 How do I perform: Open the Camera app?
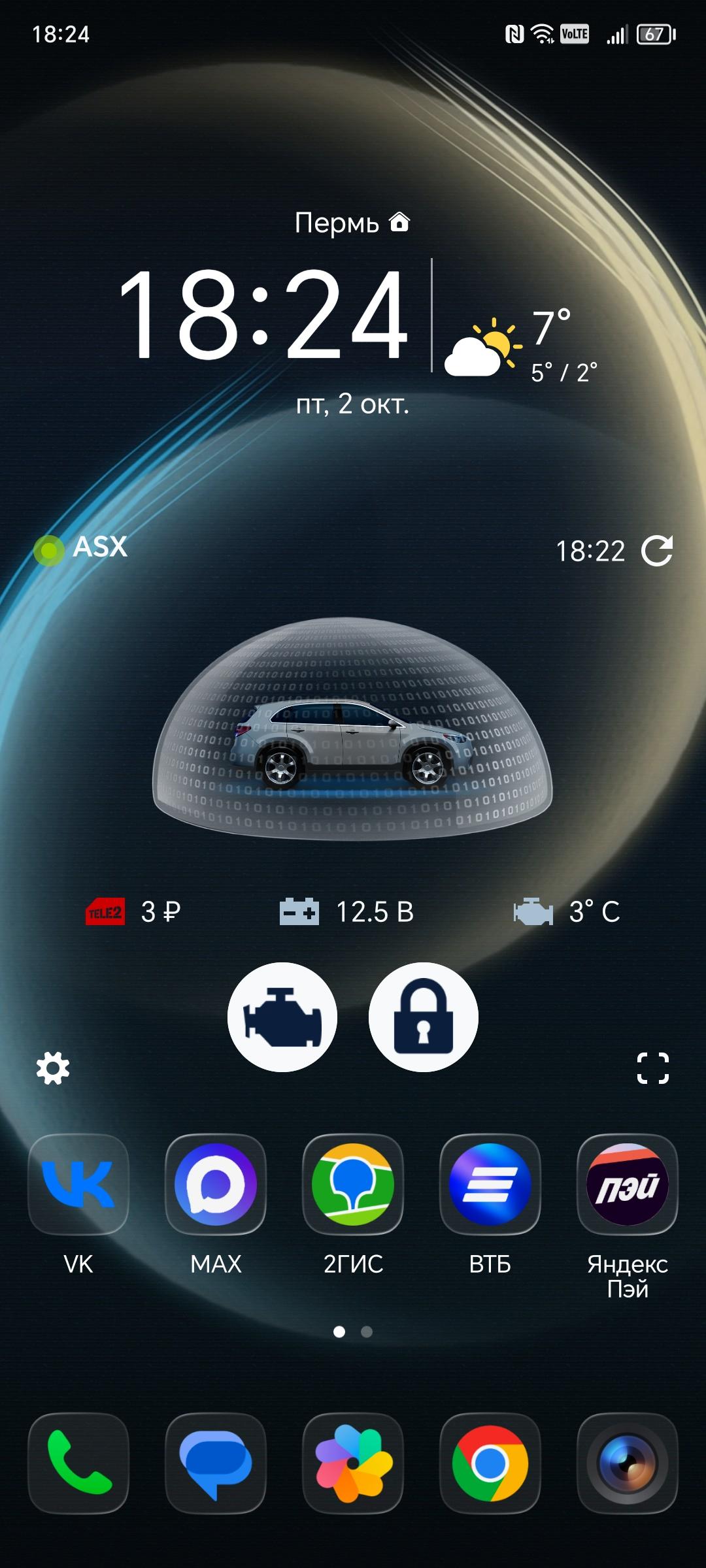(628, 1463)
